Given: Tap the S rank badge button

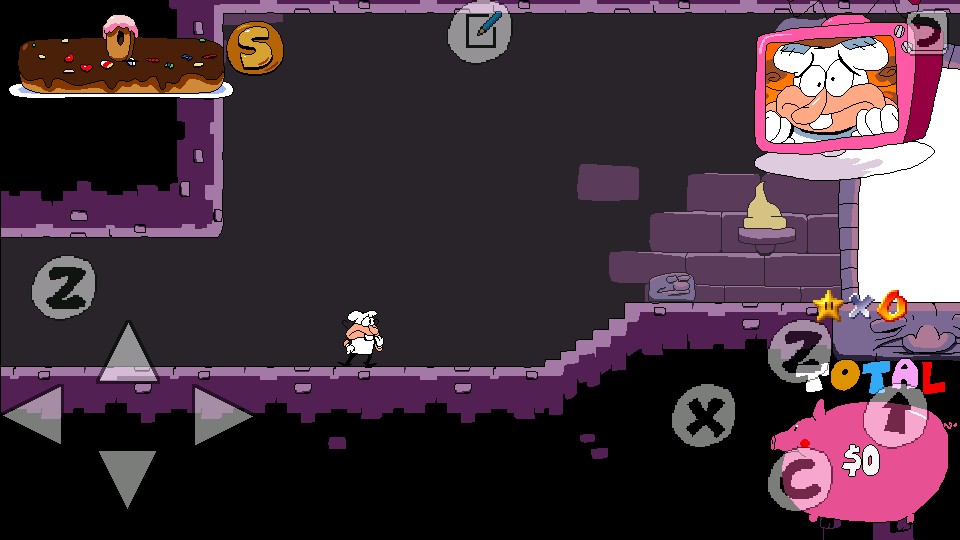Looking at the screenshot, I should point(254,47).
